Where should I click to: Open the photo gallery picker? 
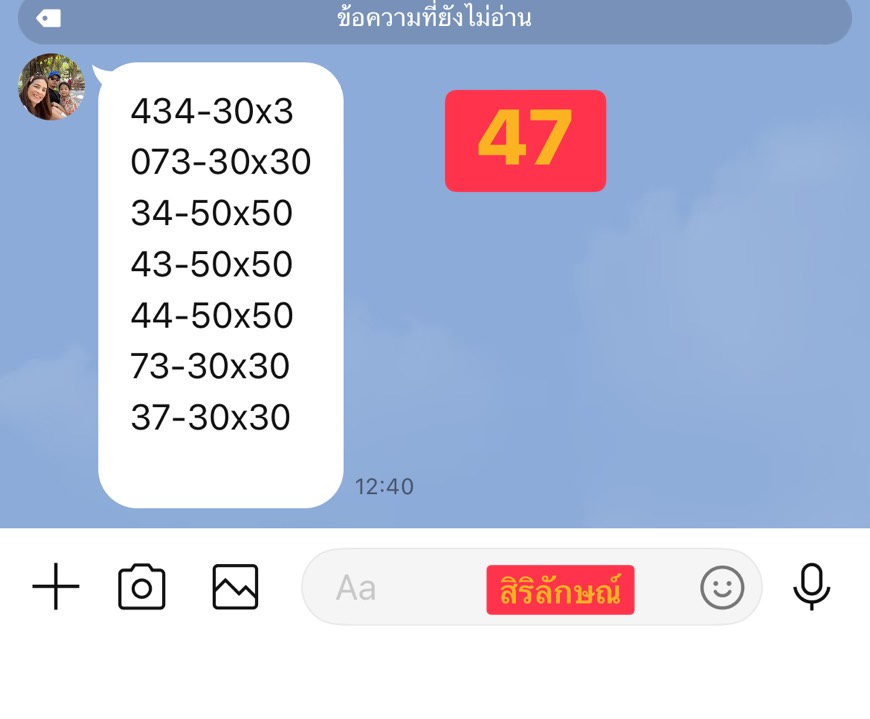235,587
